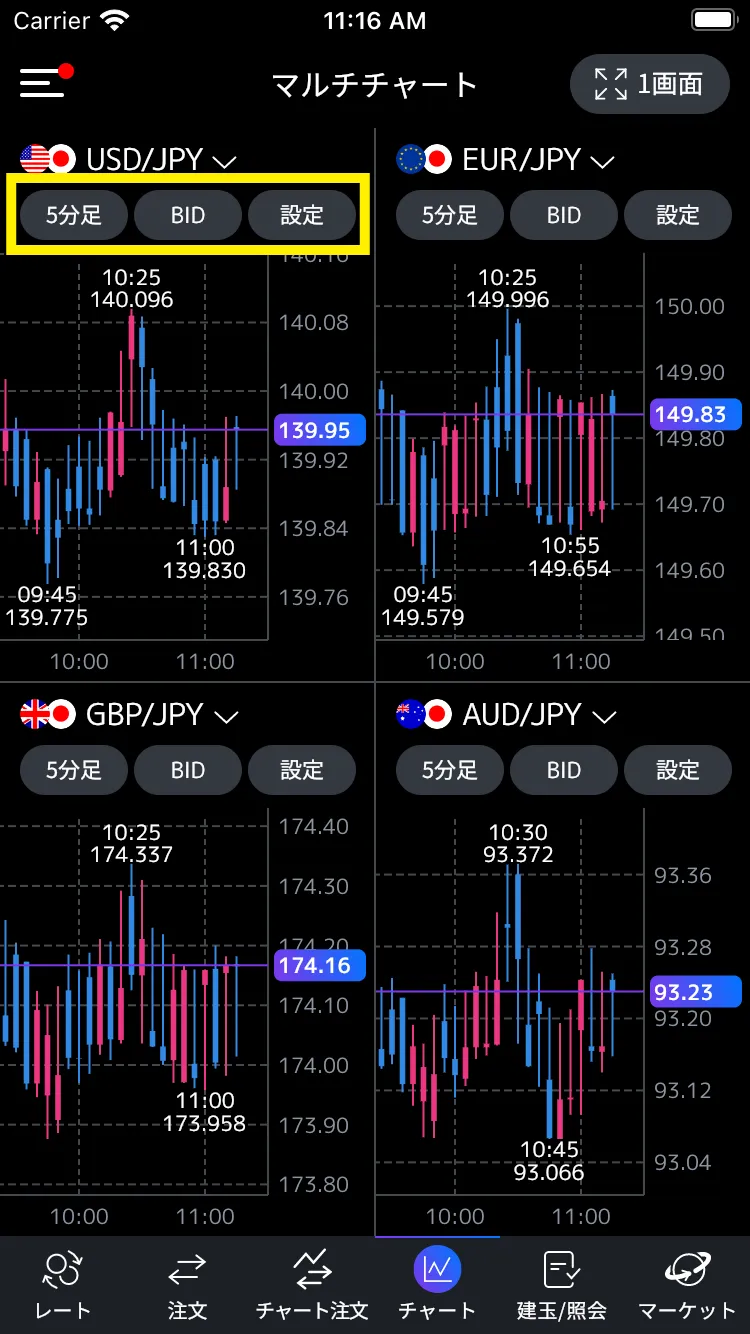Switch to 1画面 single chart view
This screenshot has height=1334, width=750.
click(650, 84)
